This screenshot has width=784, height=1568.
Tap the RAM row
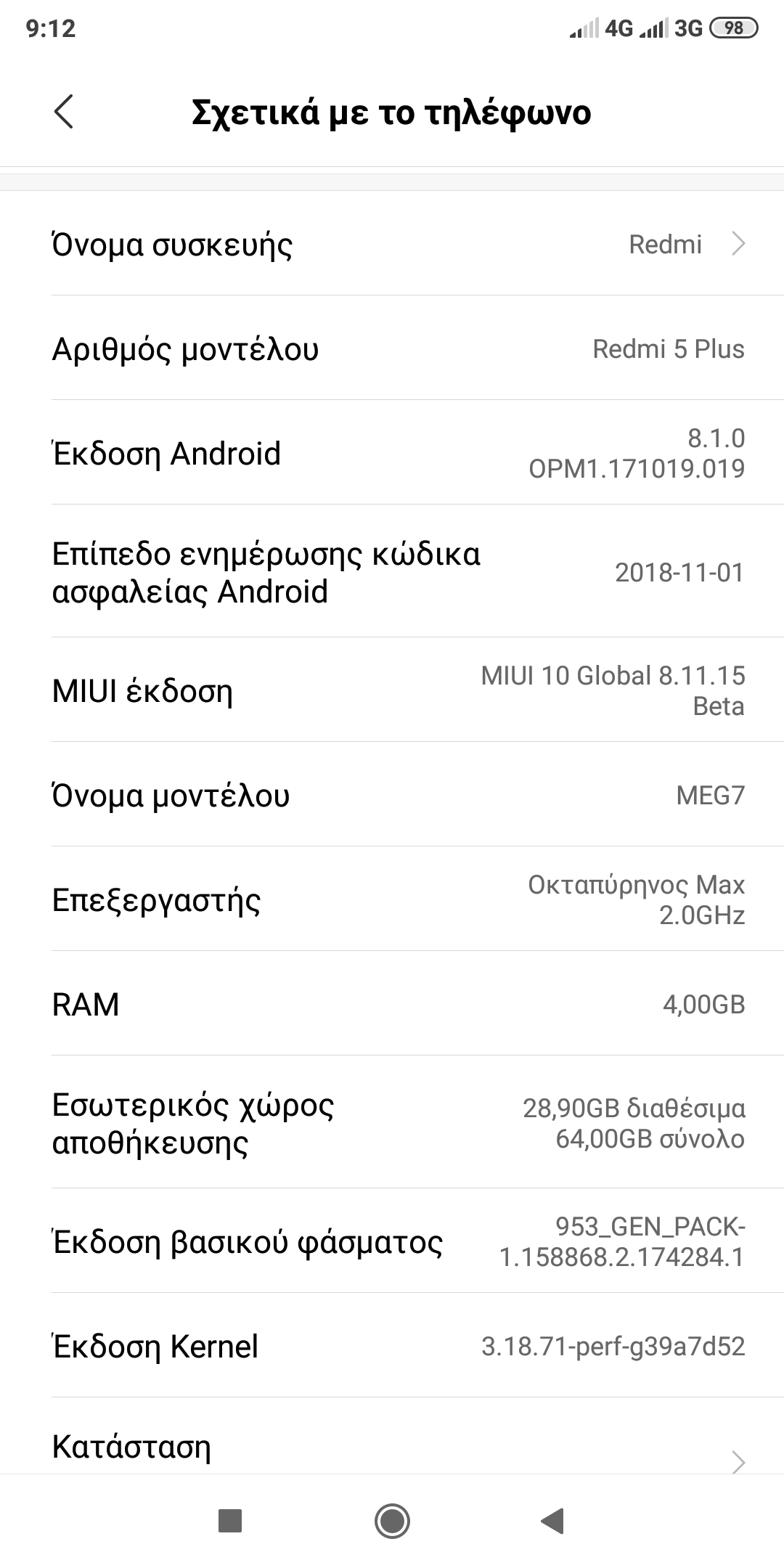click(392, 1004)
